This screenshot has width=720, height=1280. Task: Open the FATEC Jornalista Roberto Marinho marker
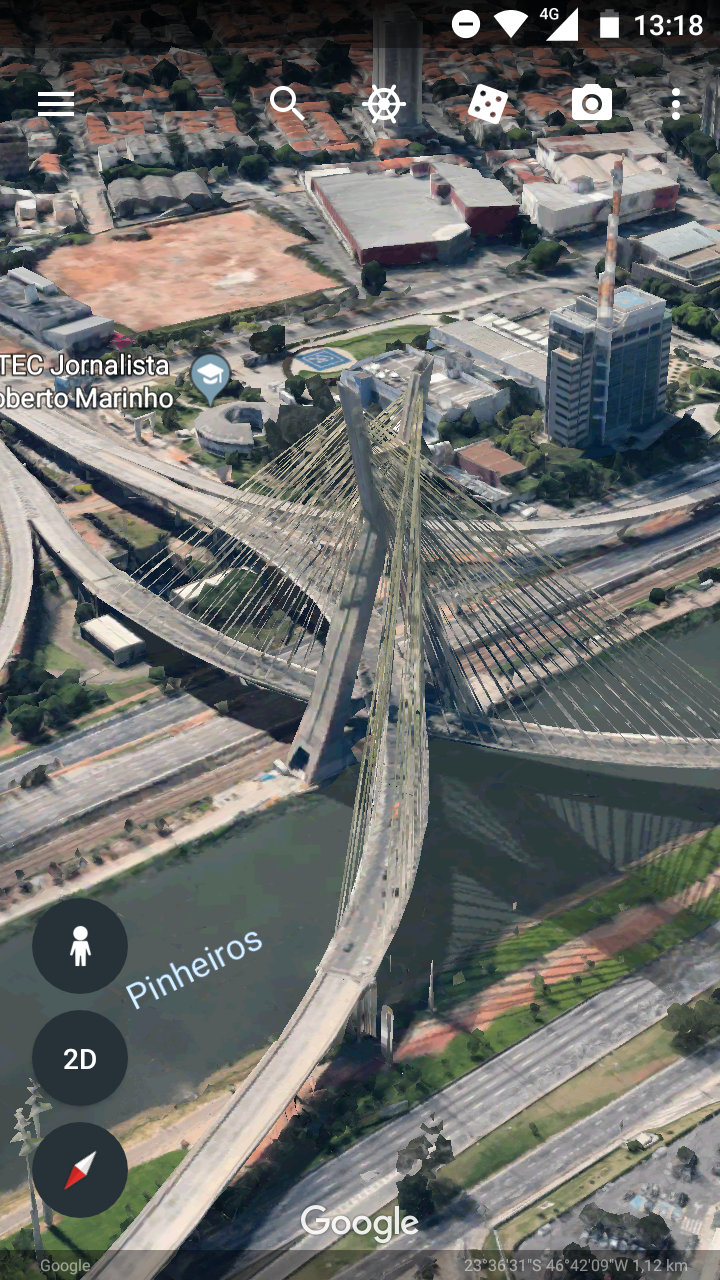click(210, 378)
